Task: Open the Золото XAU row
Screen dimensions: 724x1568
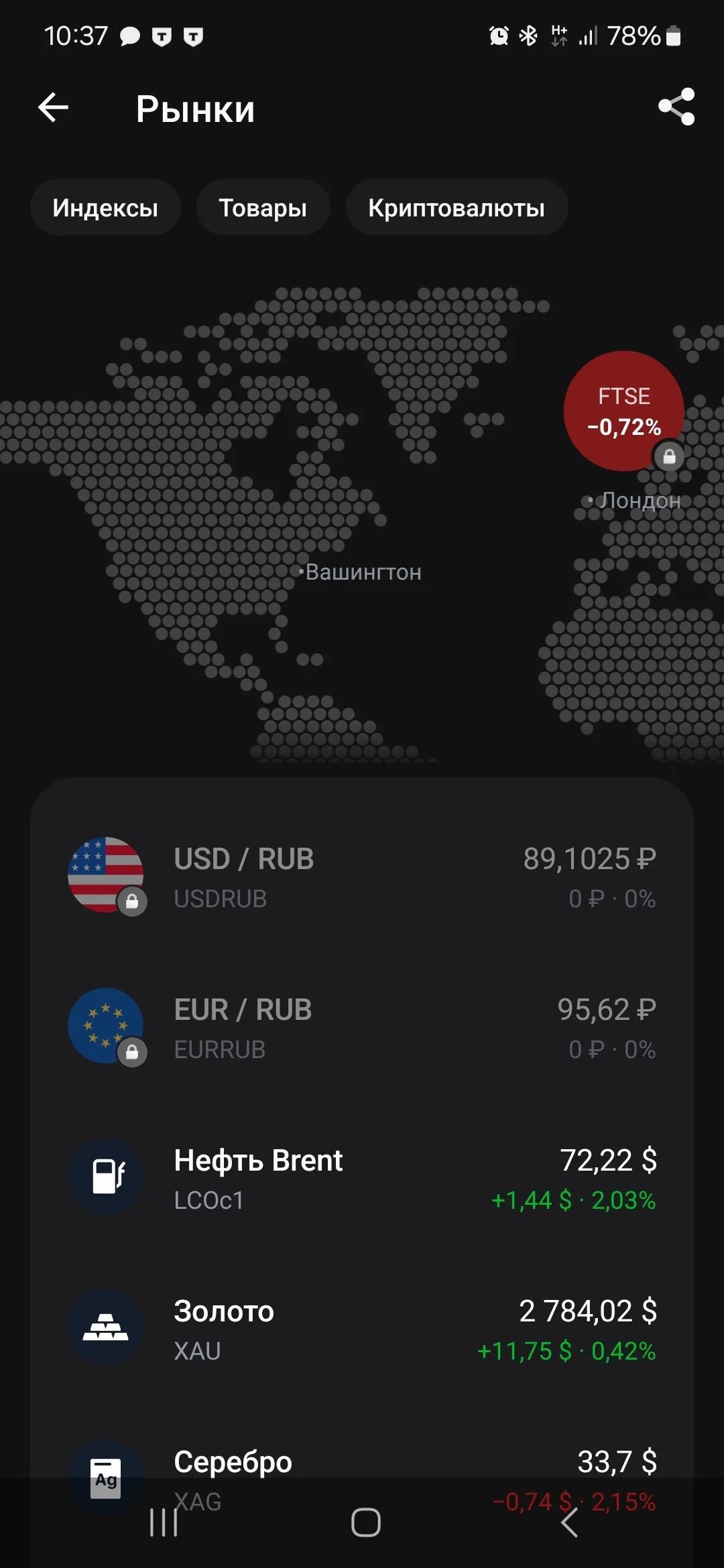Action: [362, 1327]
